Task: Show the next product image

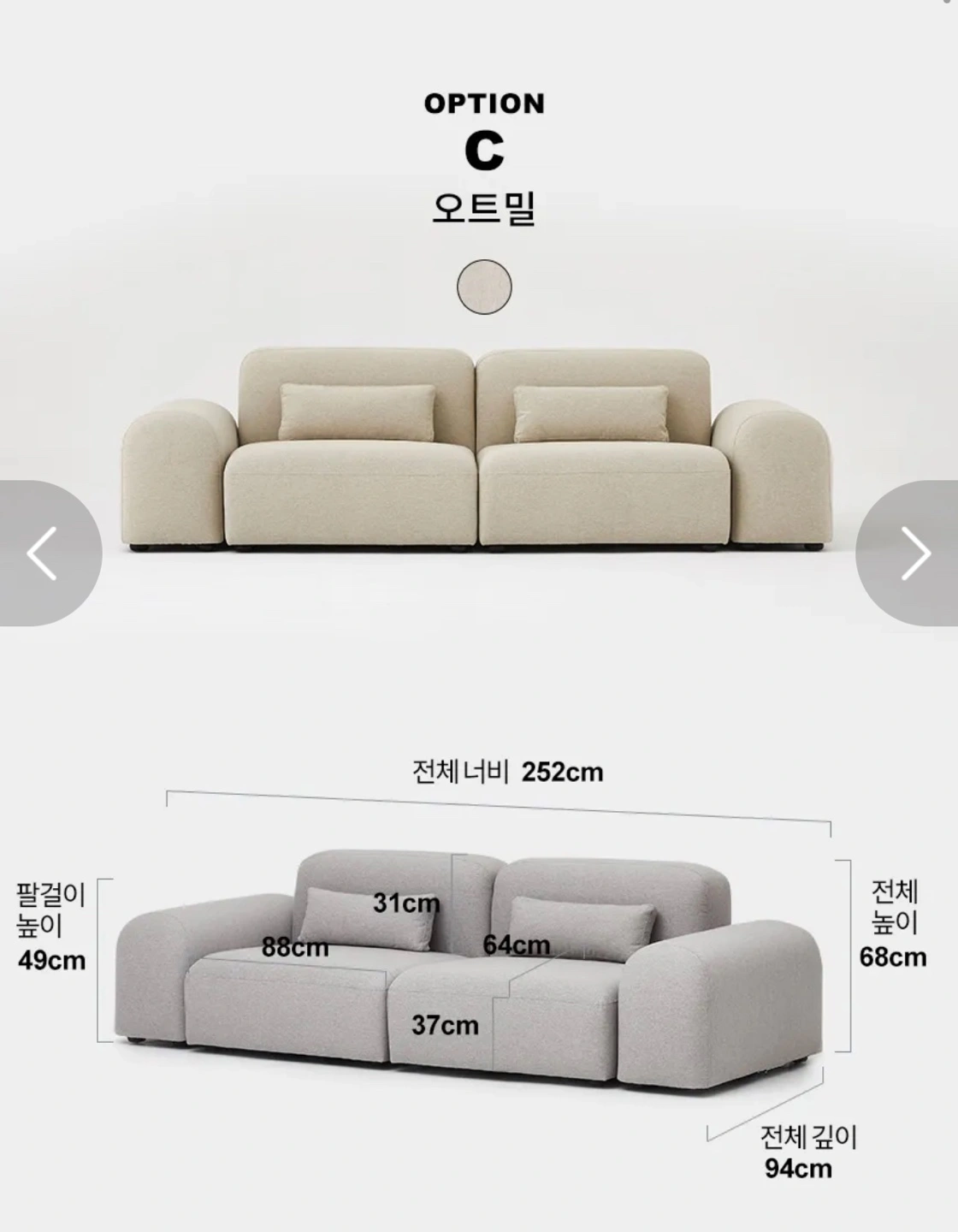Action: click(914, 554)
